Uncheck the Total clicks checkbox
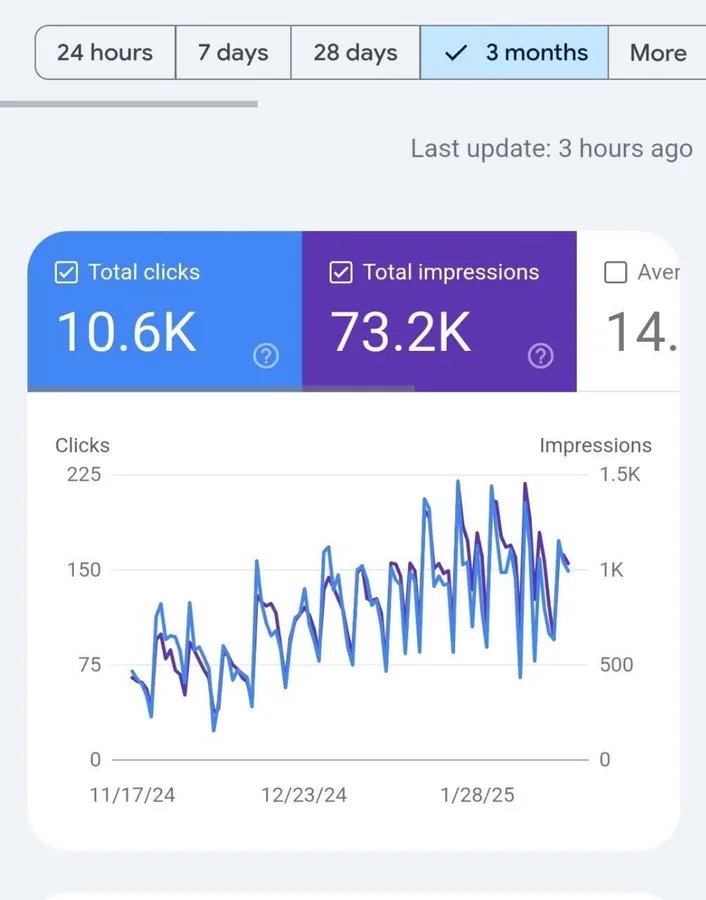Image resolution: width=706 pixels, height=900 pixels. click(66, 273)
